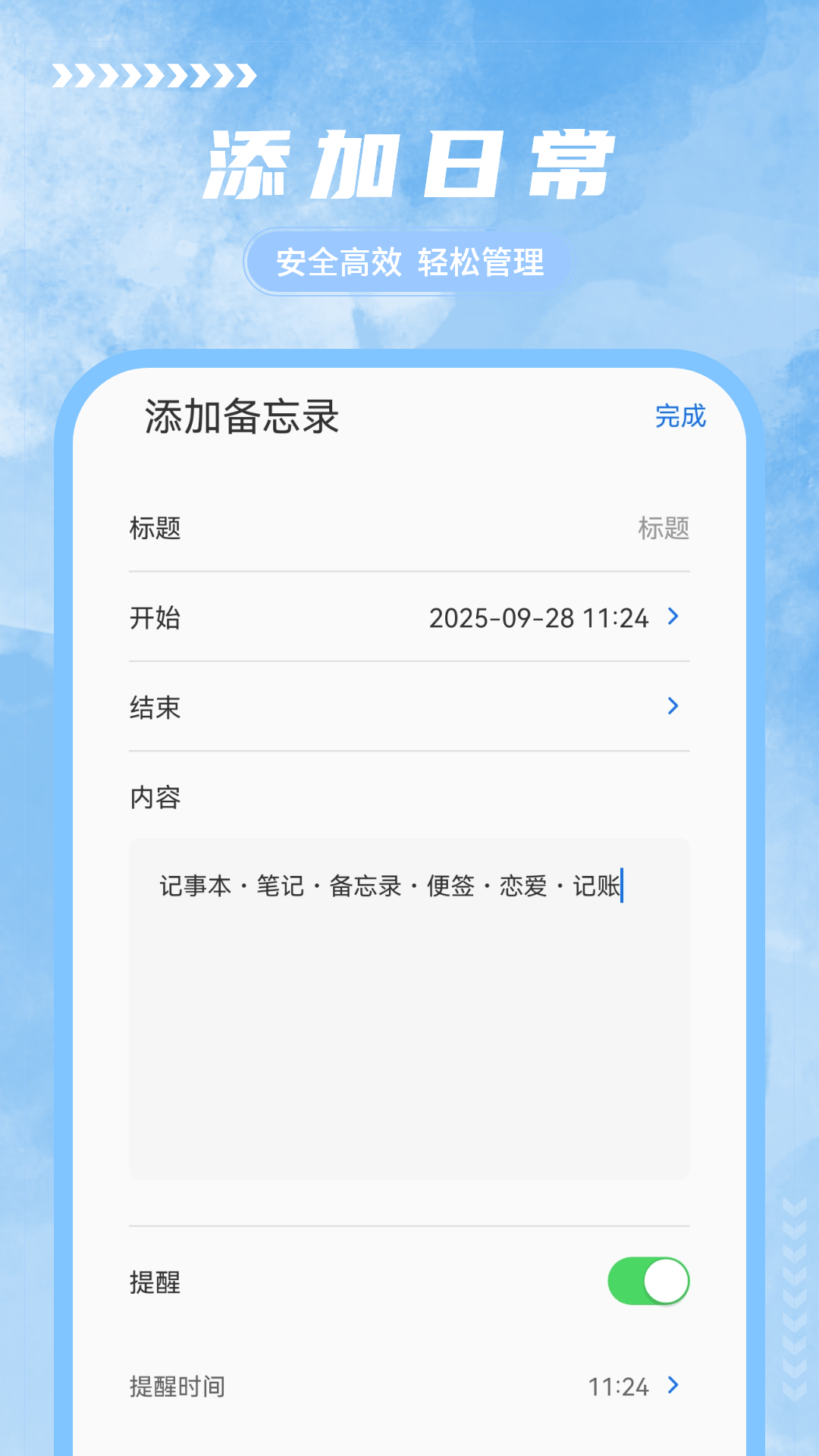Click the 标题 placeholder input field
Viewport: 819px width, 1456px height.
[664, 530]
